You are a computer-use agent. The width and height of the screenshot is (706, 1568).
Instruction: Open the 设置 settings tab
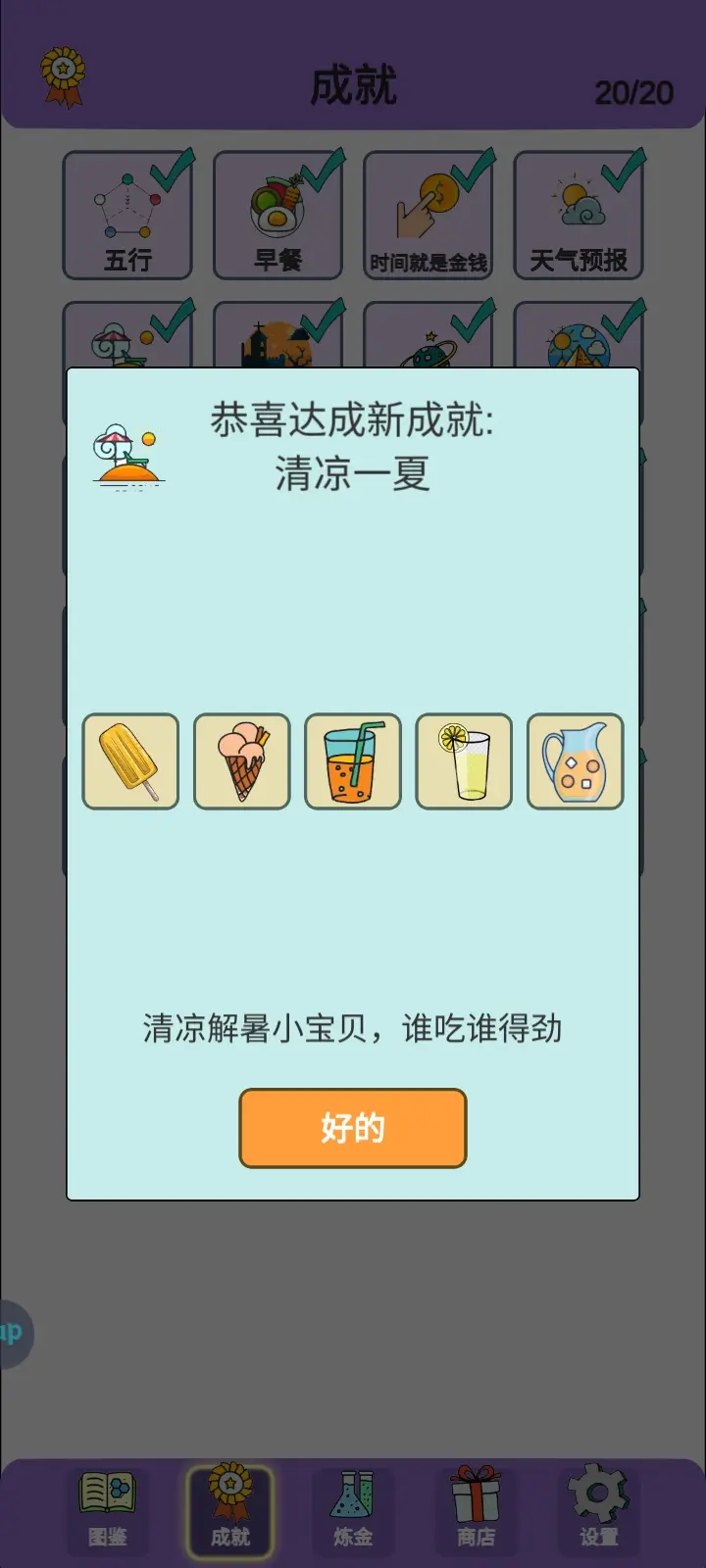click(x=598, y=1509)
